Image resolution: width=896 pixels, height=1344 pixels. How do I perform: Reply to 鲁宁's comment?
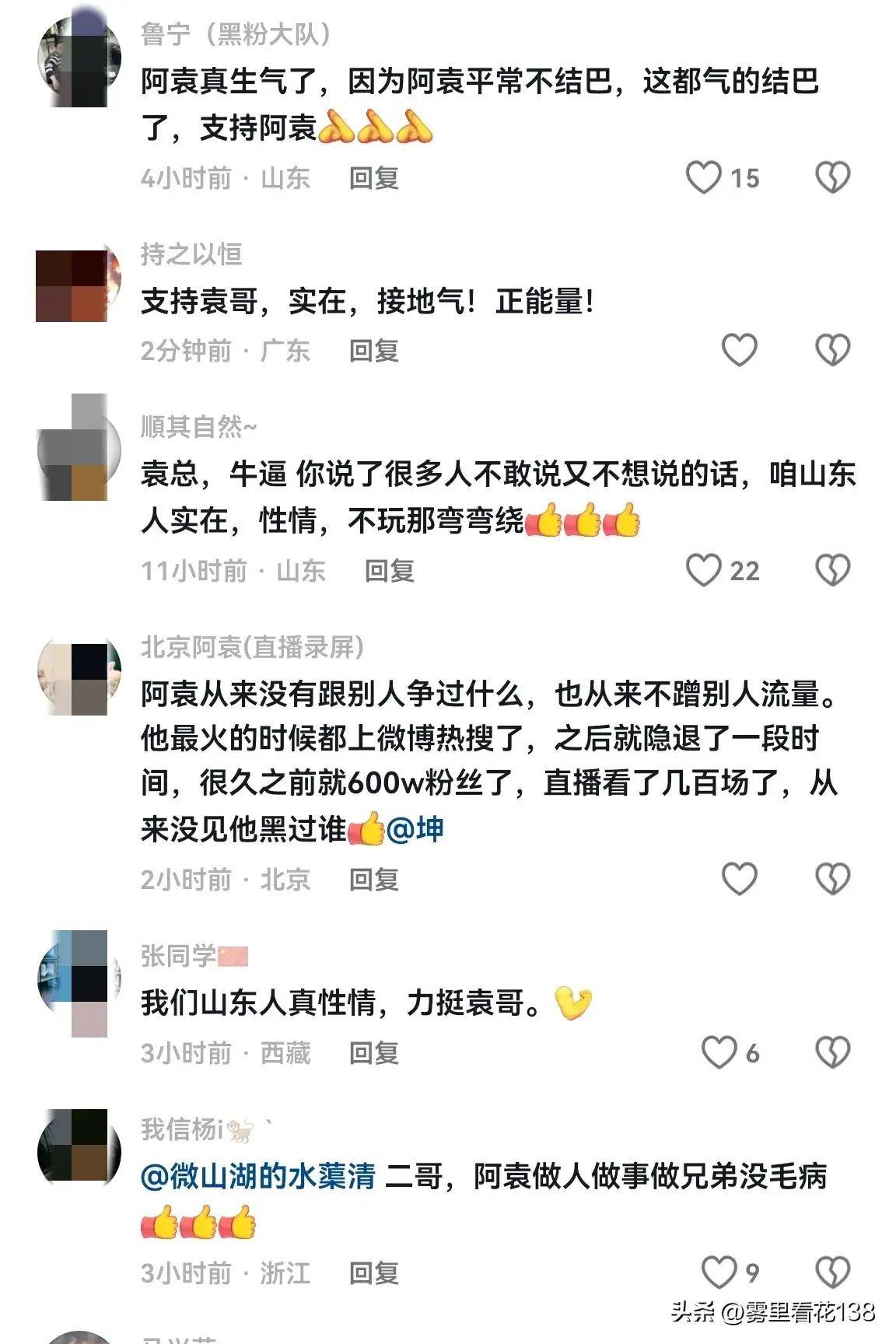tap(373, 178)
